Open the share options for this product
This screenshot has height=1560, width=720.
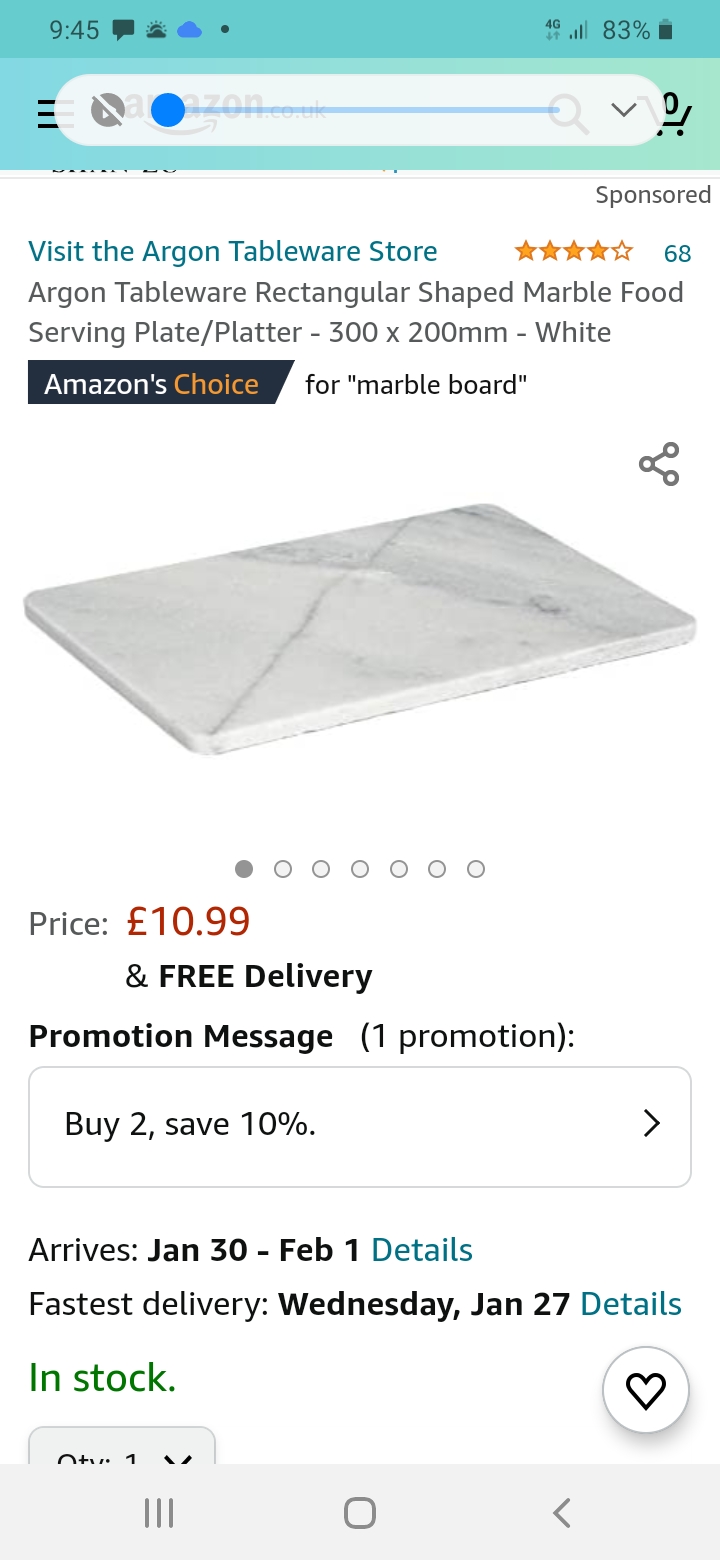pos(658,463)
